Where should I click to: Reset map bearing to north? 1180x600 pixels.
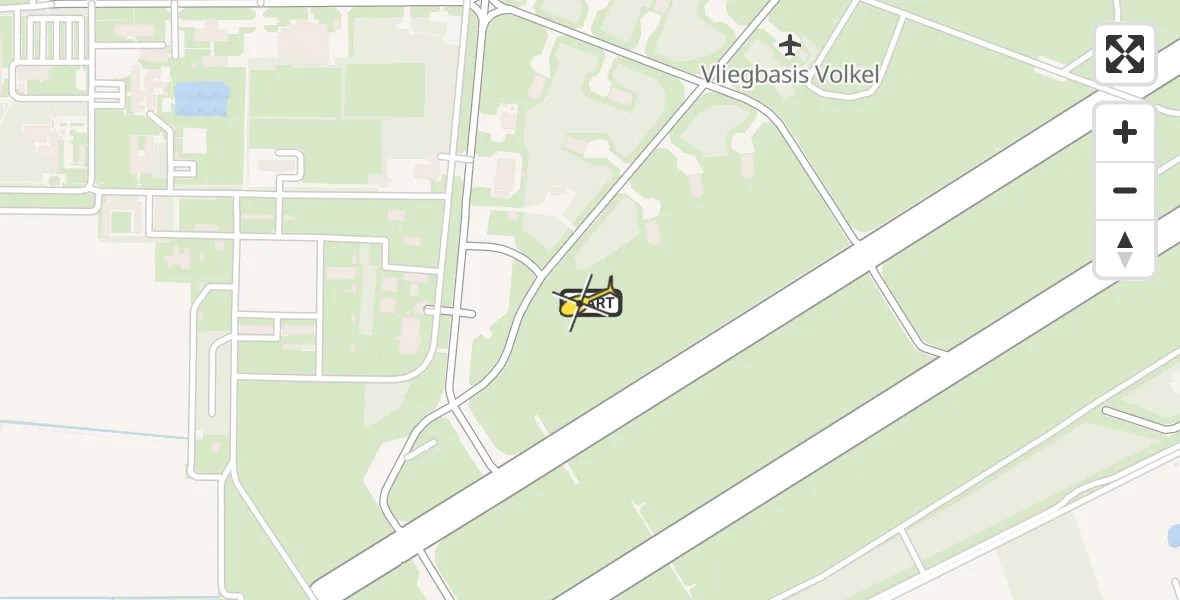1125,249
